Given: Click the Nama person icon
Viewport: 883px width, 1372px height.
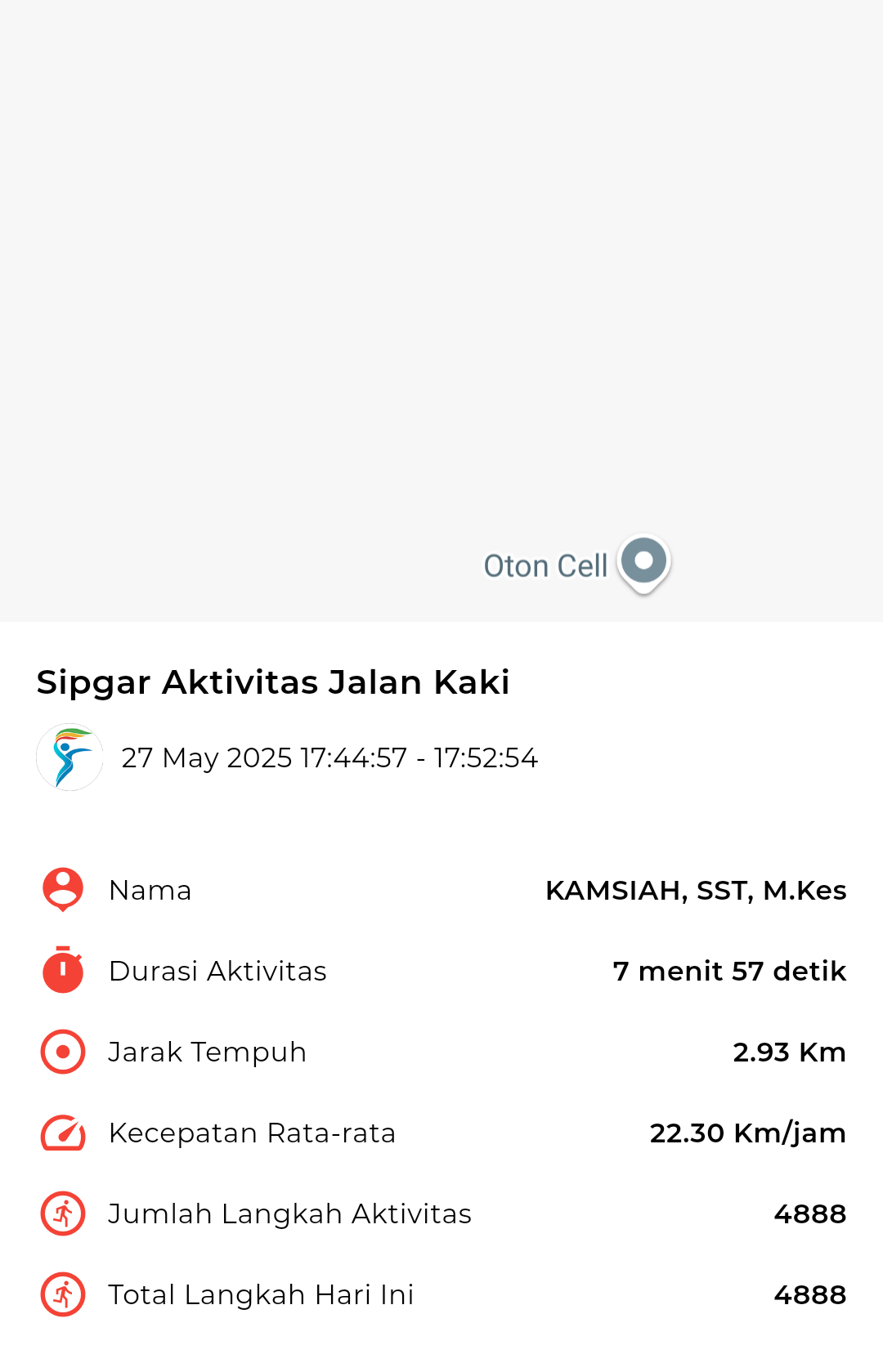Looking at the screenshot, I should pos(61,889).
